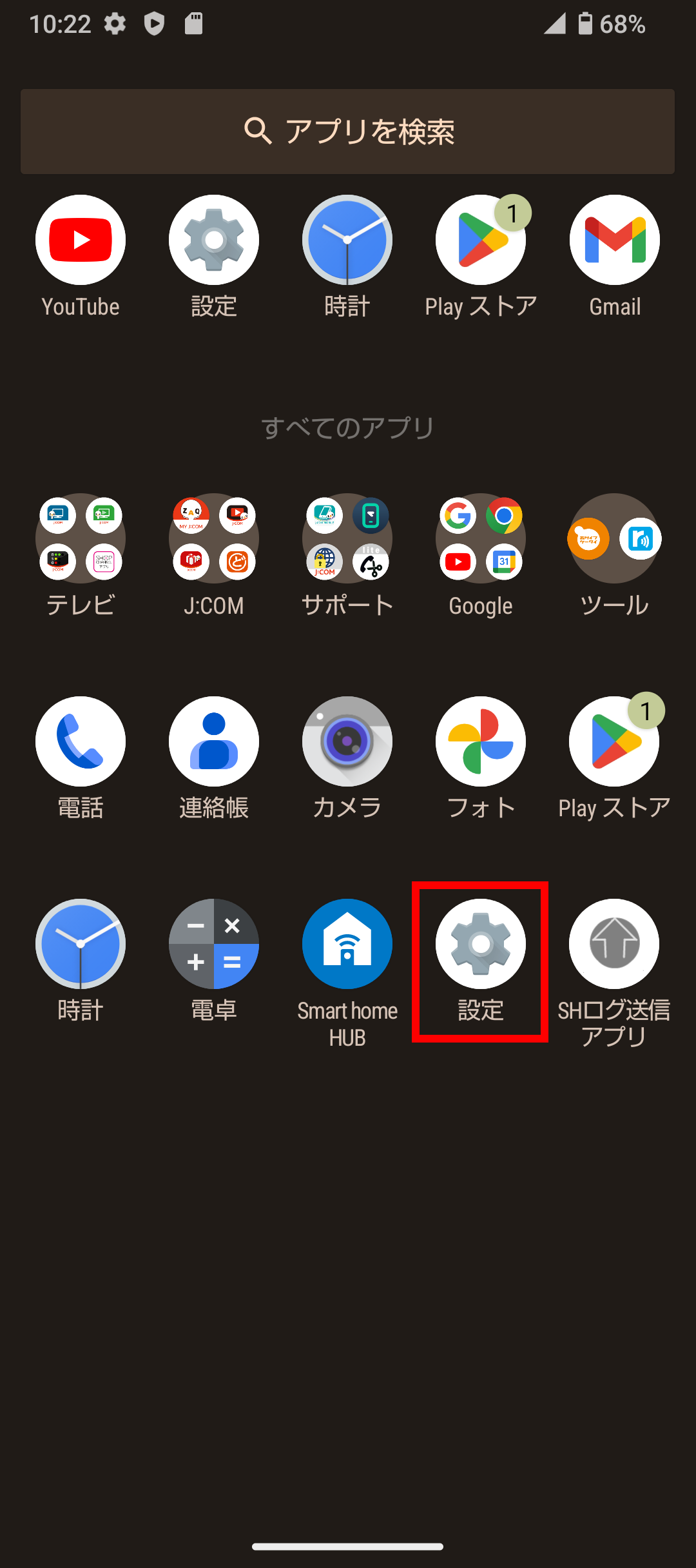Expand the サポート folder

coord(347,539)
